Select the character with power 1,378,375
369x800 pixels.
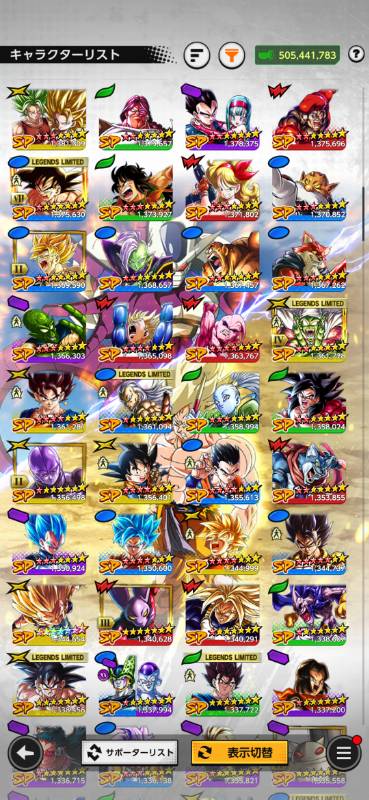[222, 119]
